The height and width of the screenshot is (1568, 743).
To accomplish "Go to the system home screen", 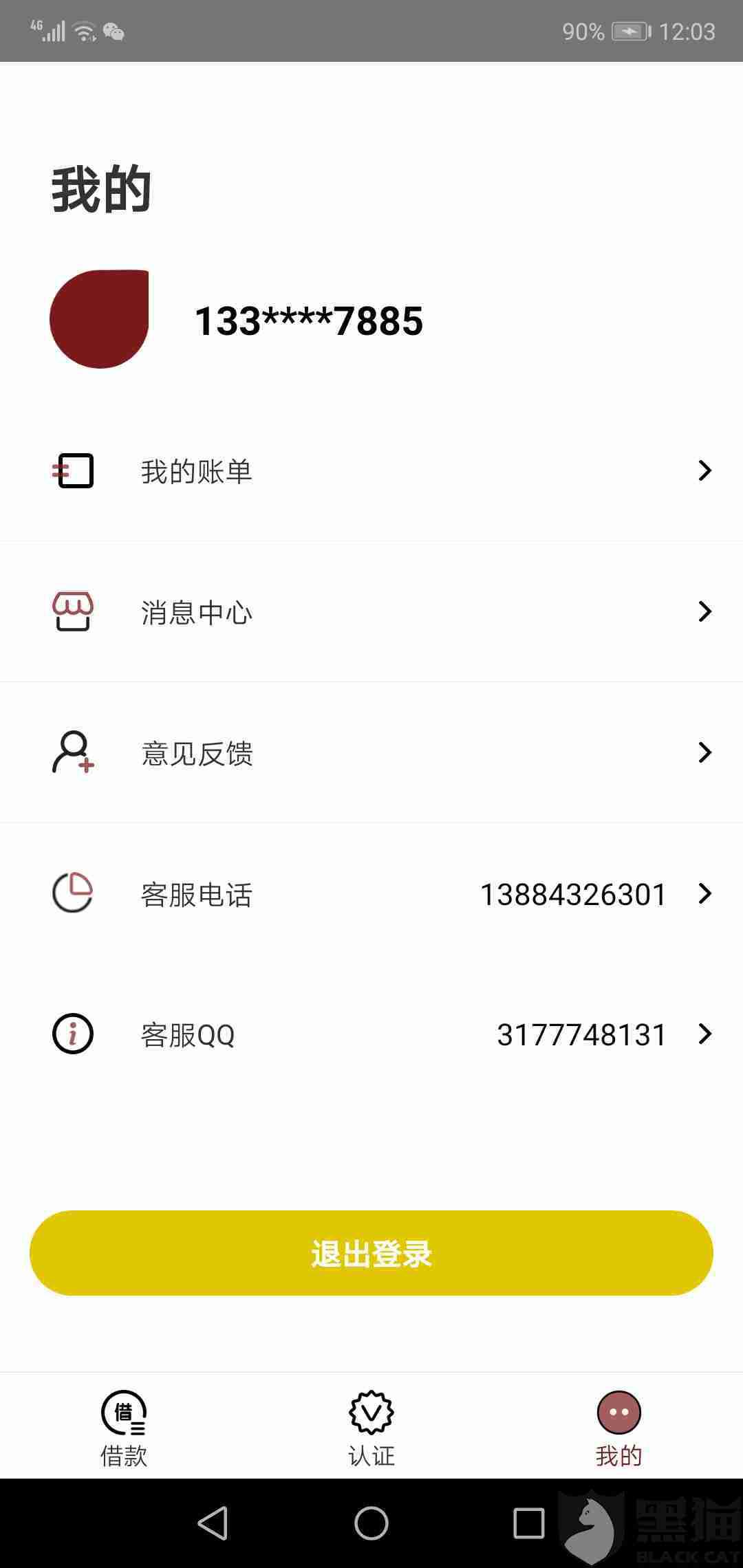I will [371, 1523].
